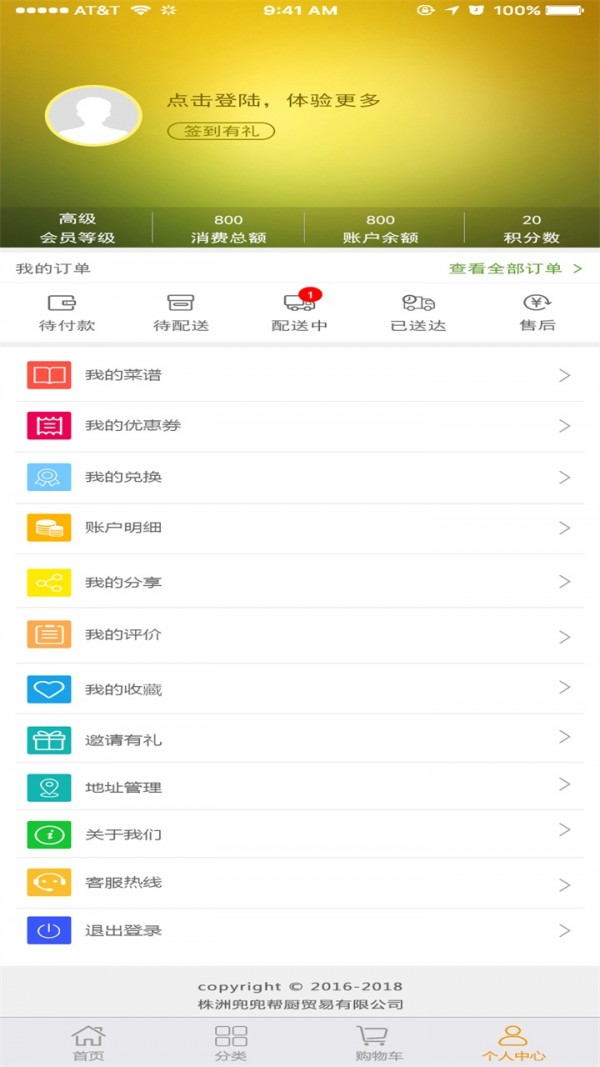
Task: Open 我的收藏 my favorites
Action: [300, 689]
